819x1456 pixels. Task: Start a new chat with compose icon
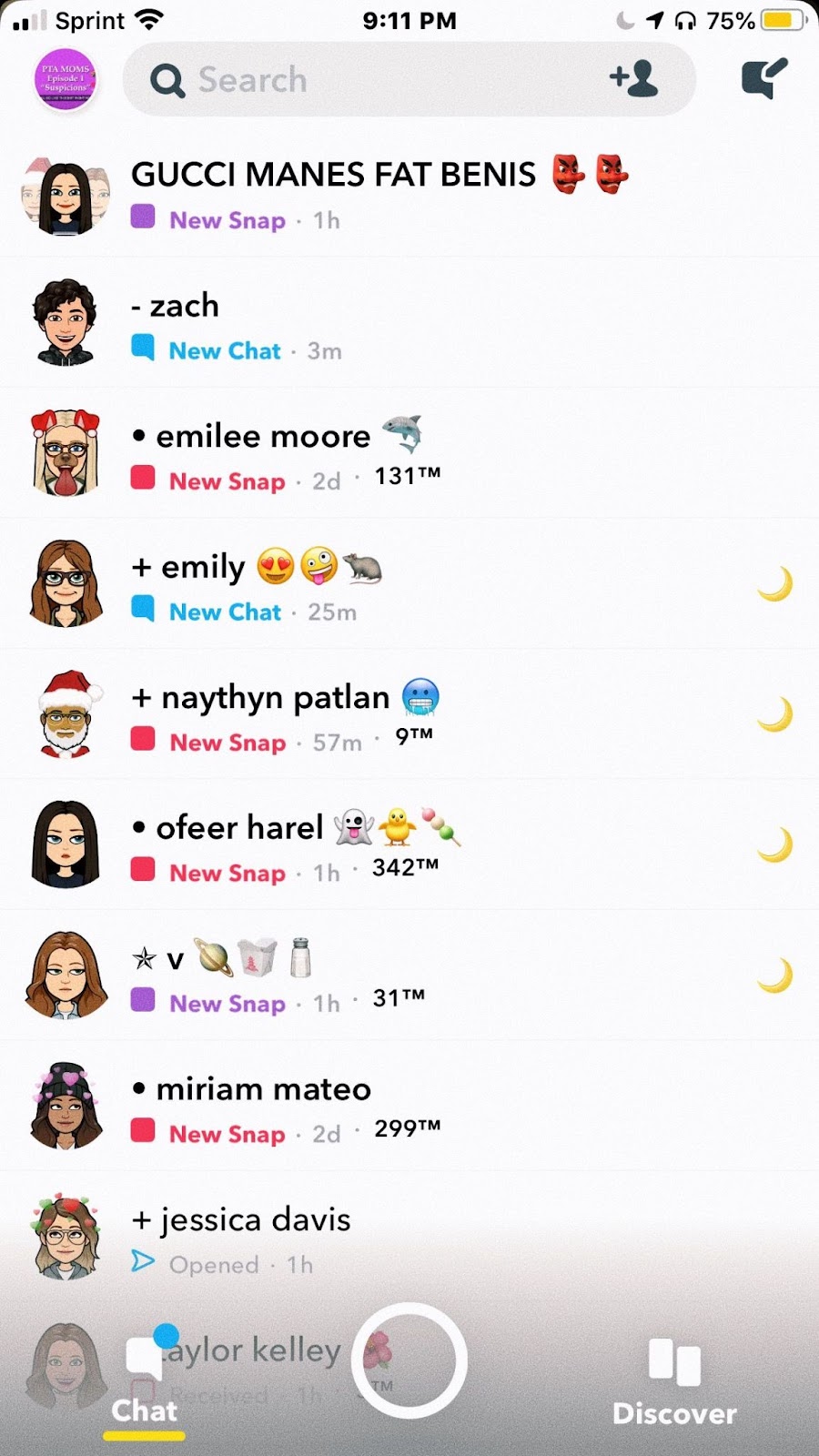(763, 78)
